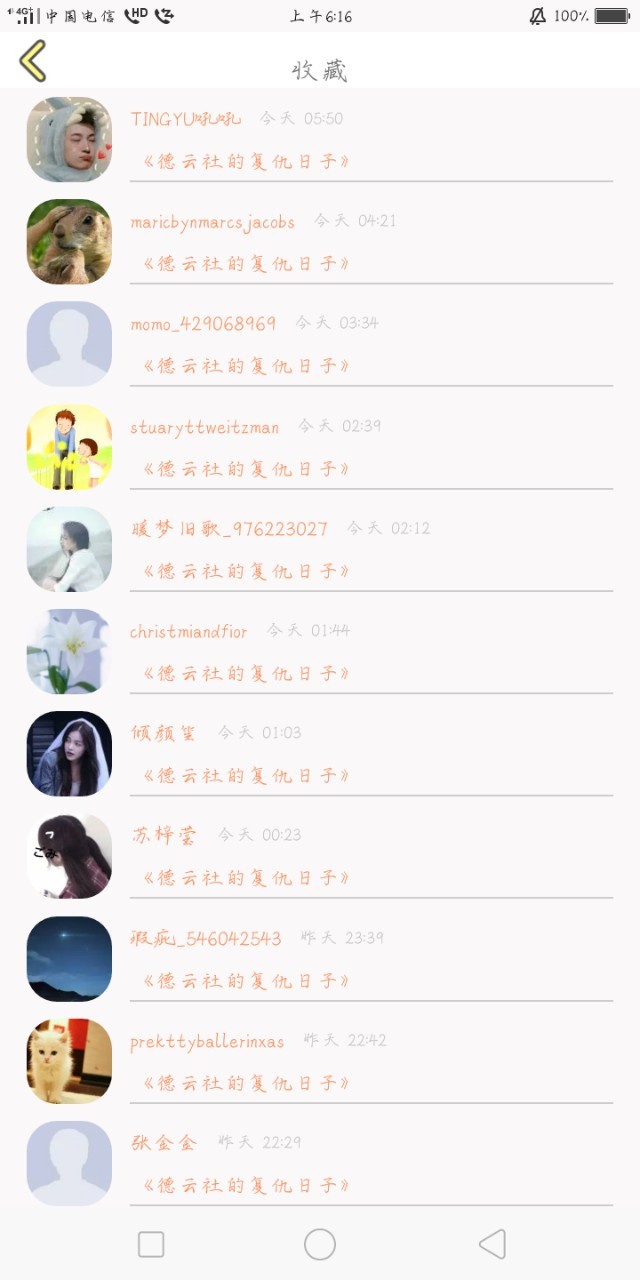Open the entry by 张金金
Image resolution: width=640 pixels, height=1280 pixels.
(x=320, y=1163)
